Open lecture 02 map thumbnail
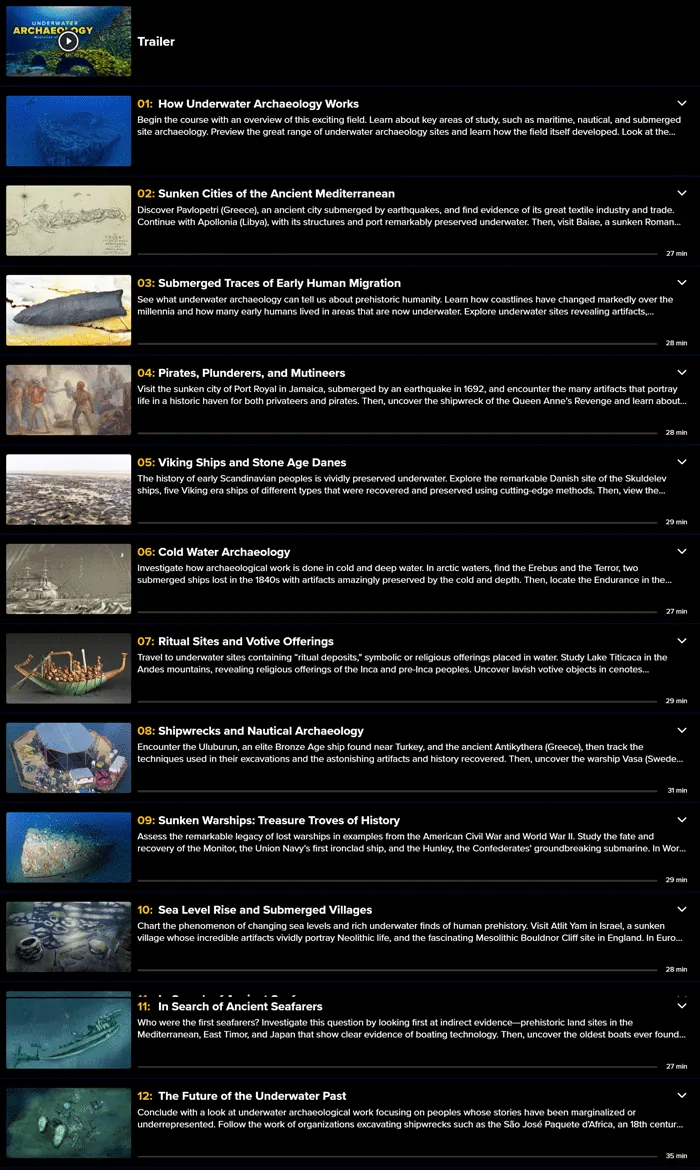Screen dimensions: 700x1170 tap(69, 220)
